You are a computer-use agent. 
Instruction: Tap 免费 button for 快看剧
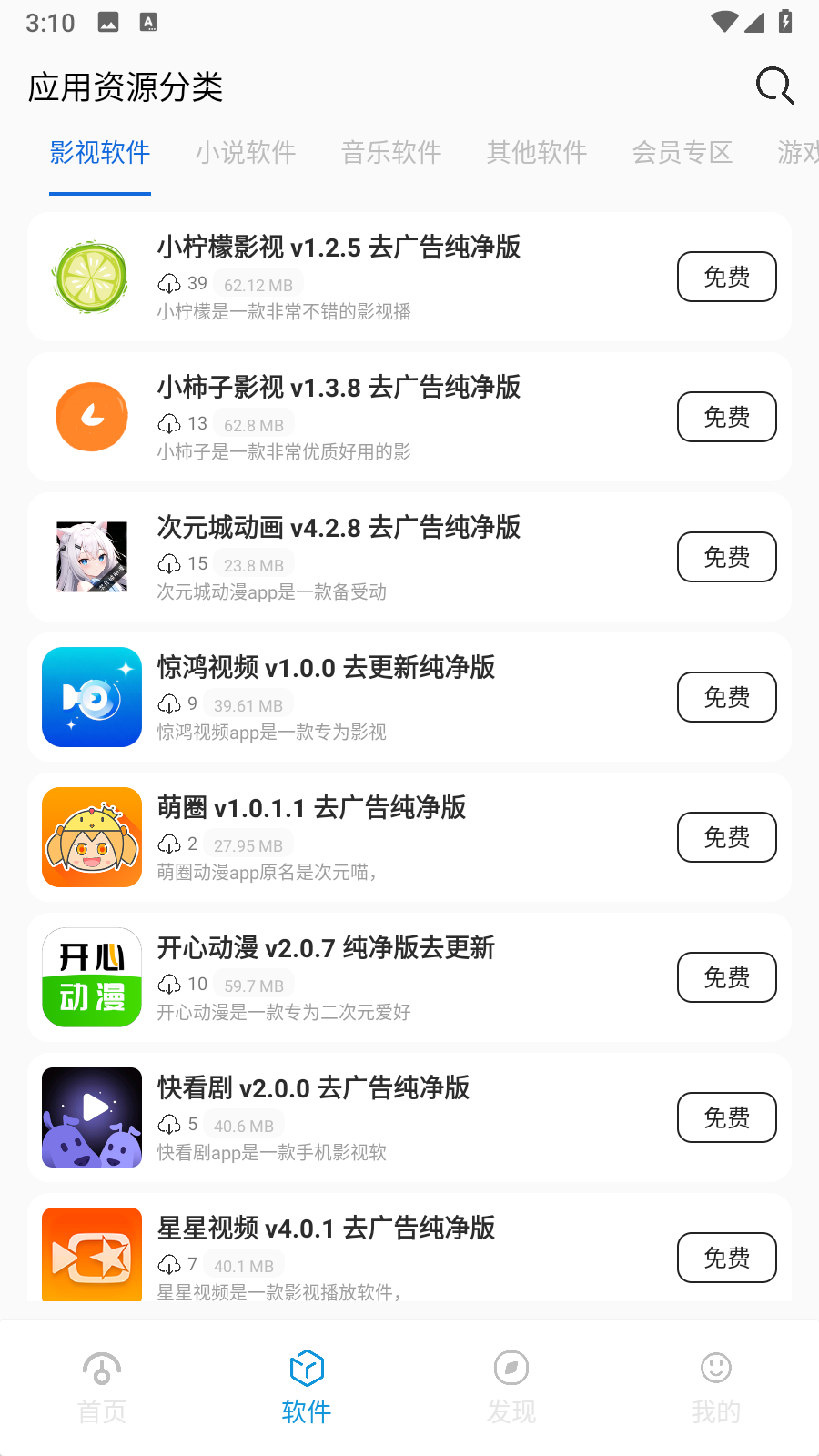(727, 1117)
